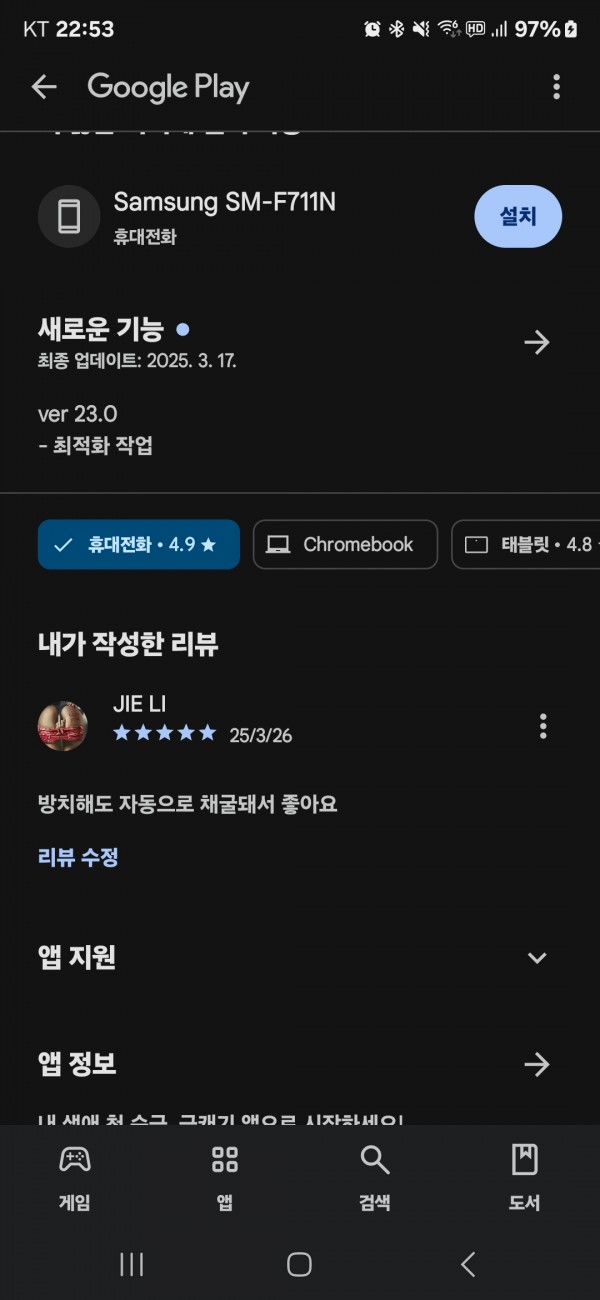Screen dimensions: 600x1300
Task: Expand the 앱 지원 section
Action: click(537, 958)
